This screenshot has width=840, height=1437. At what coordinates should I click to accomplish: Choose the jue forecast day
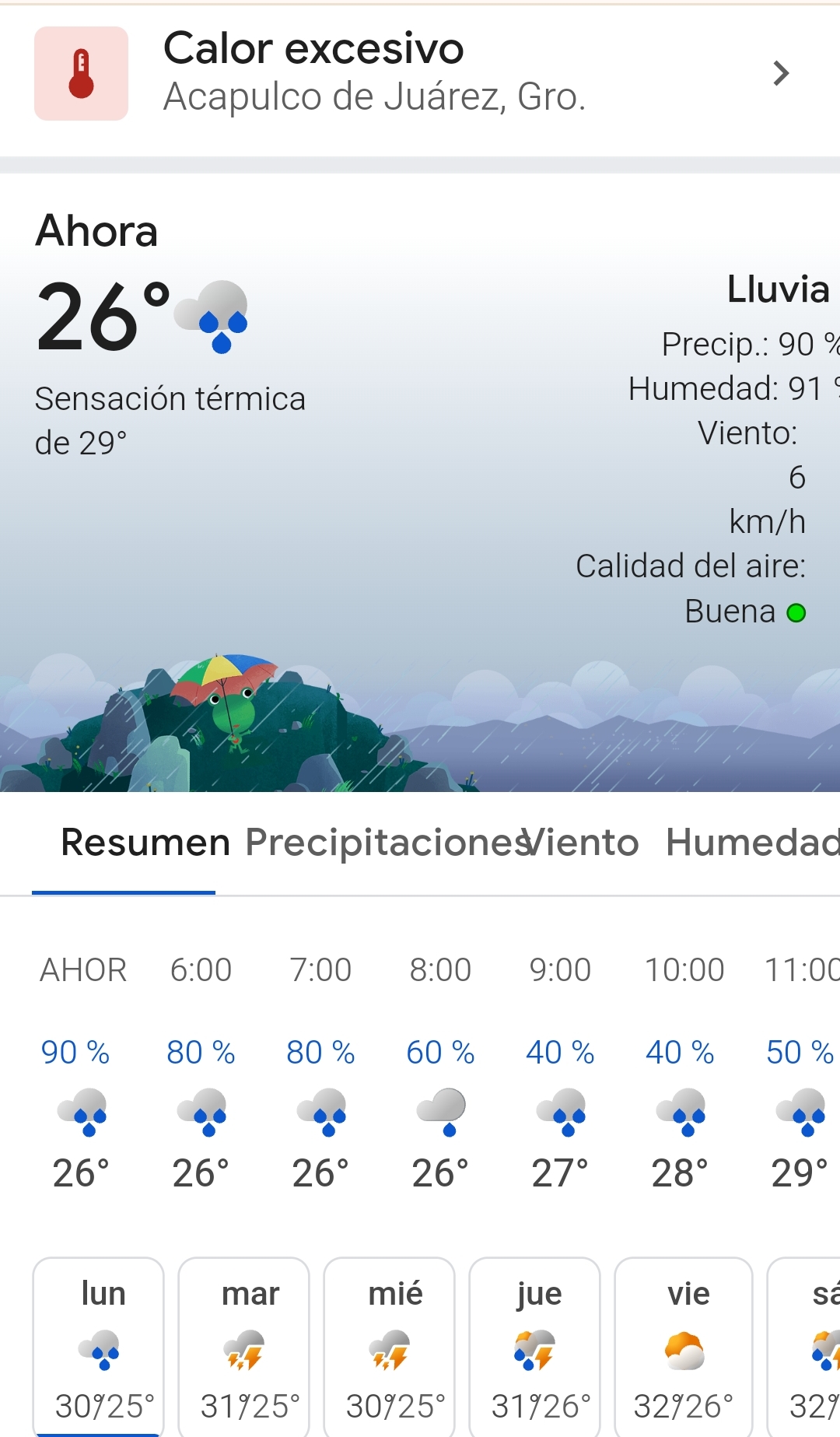pyautogui.click(x=535, y=1346)
